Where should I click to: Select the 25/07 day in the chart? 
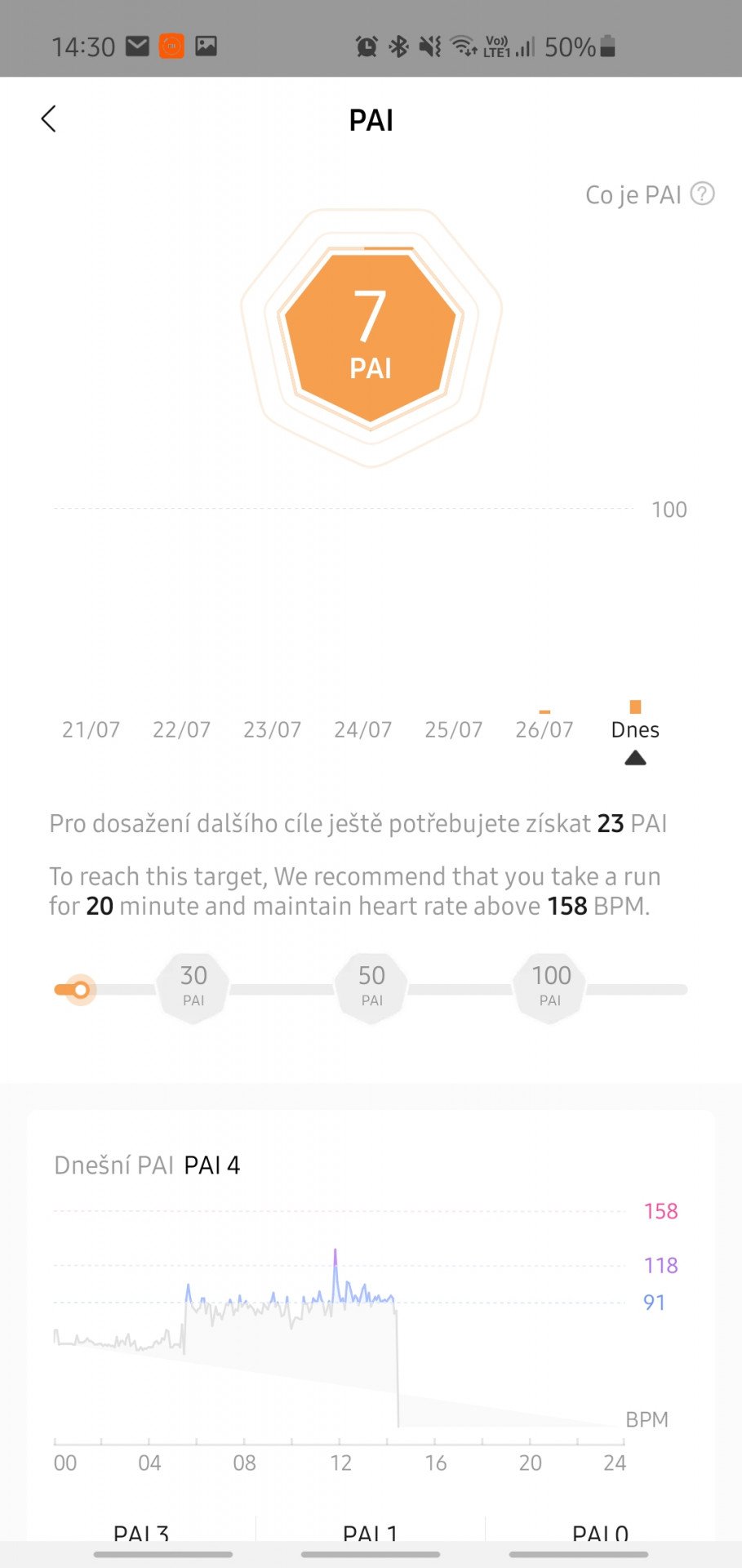(454, 729)
